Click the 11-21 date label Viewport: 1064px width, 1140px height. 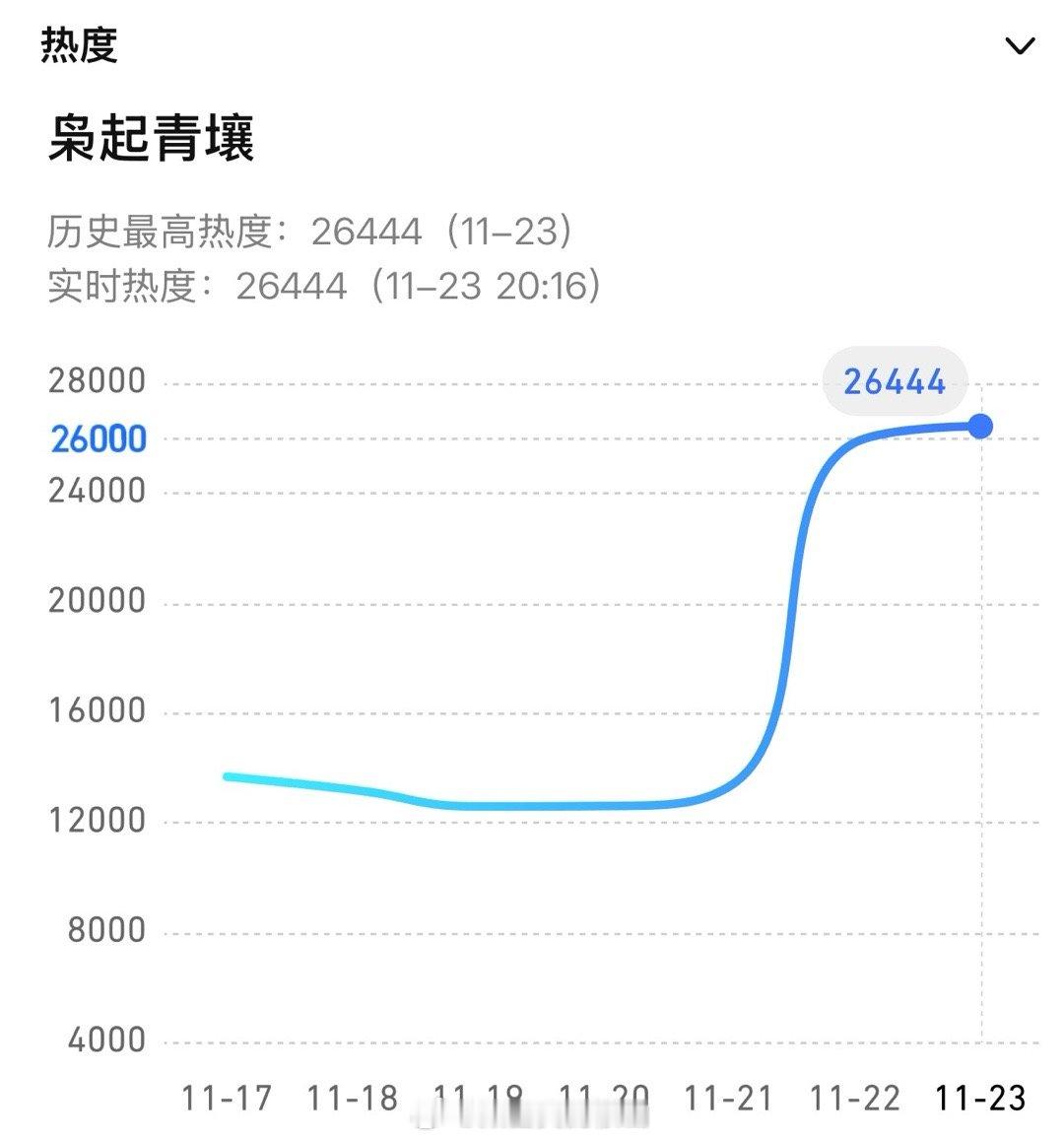728,1097
